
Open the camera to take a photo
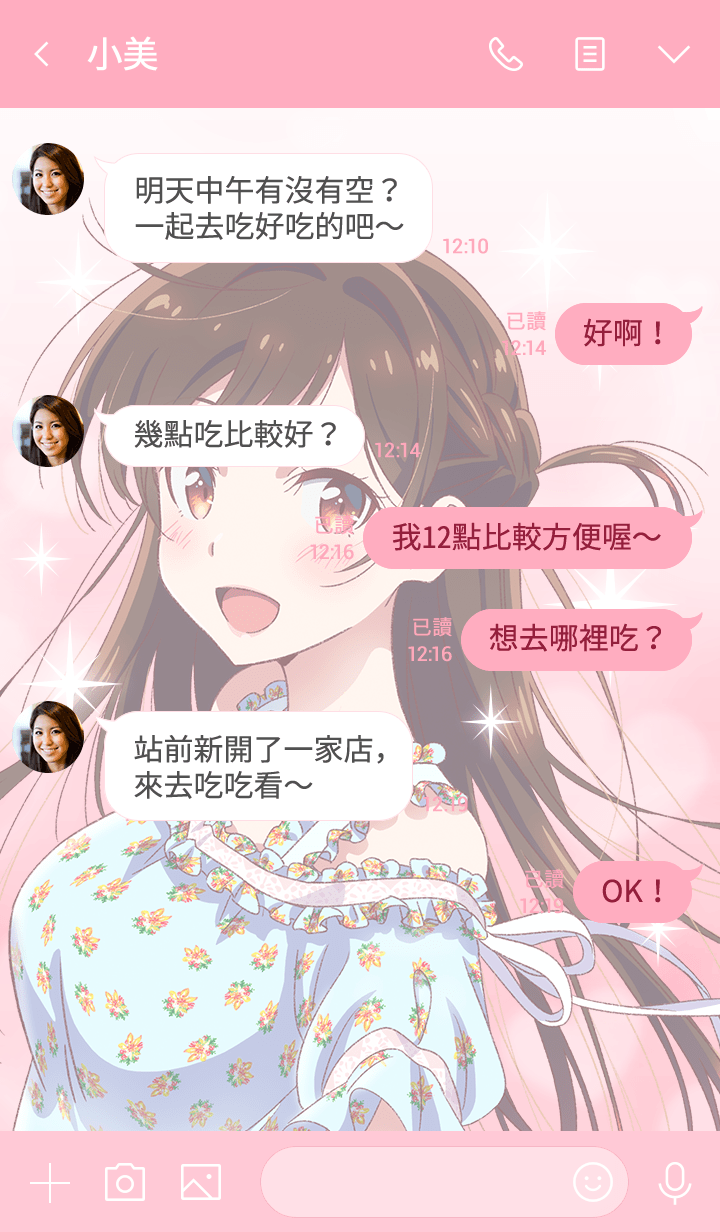[125, 1183]
